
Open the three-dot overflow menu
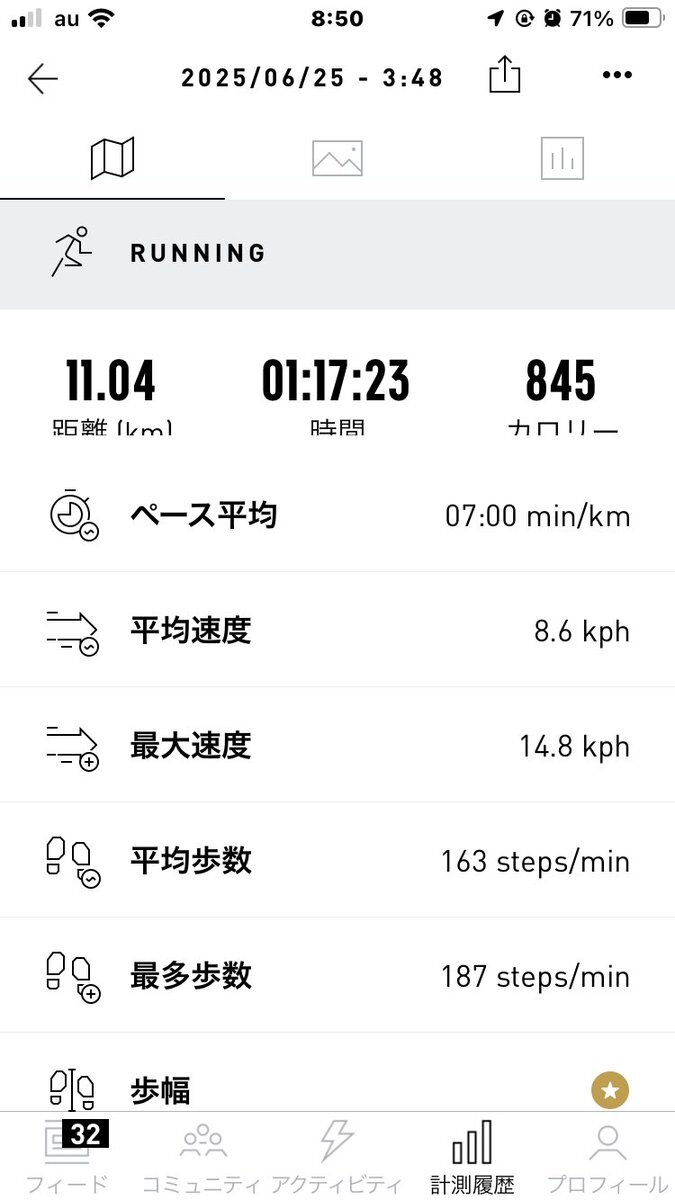(617, 76)
